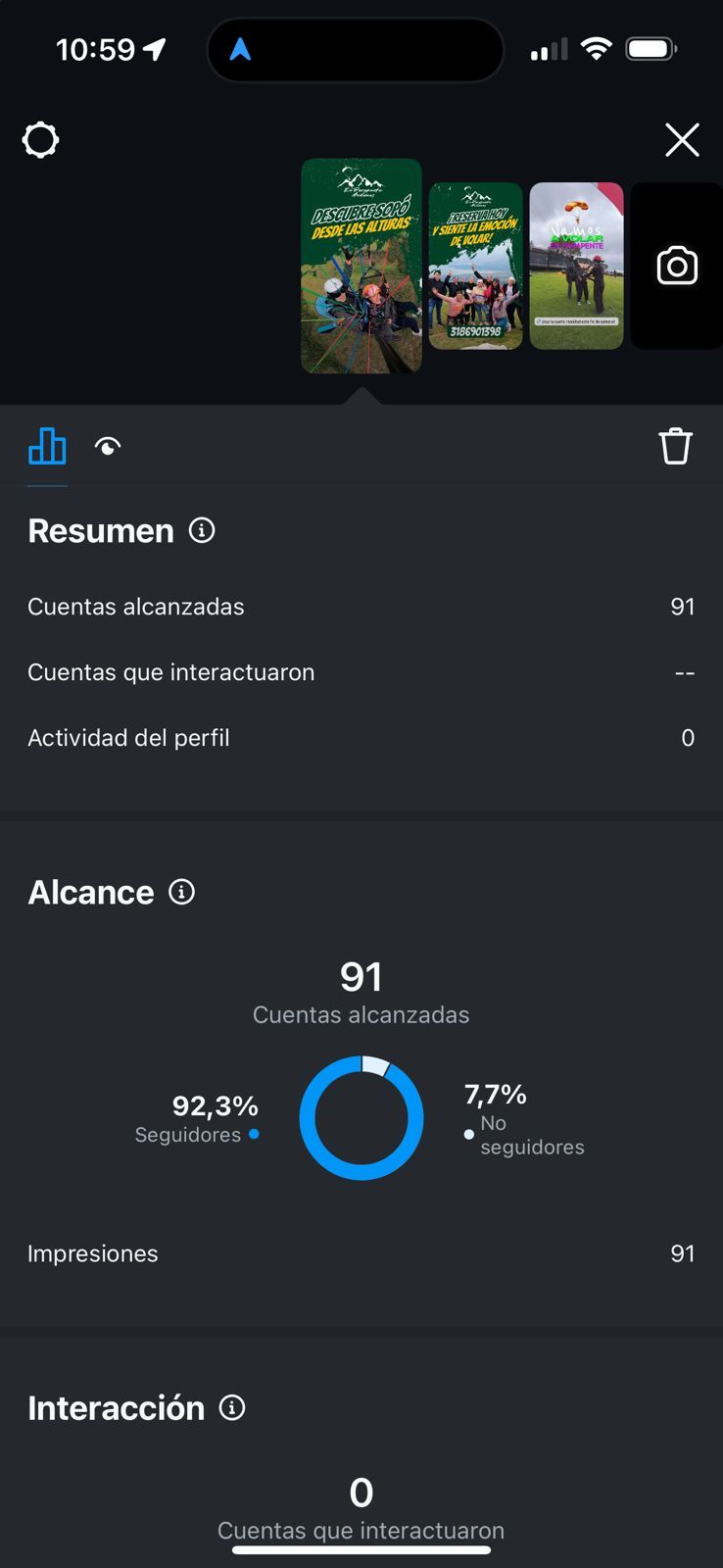
Task: Open the info icon next to Interacción
Action: point(231,1408)
